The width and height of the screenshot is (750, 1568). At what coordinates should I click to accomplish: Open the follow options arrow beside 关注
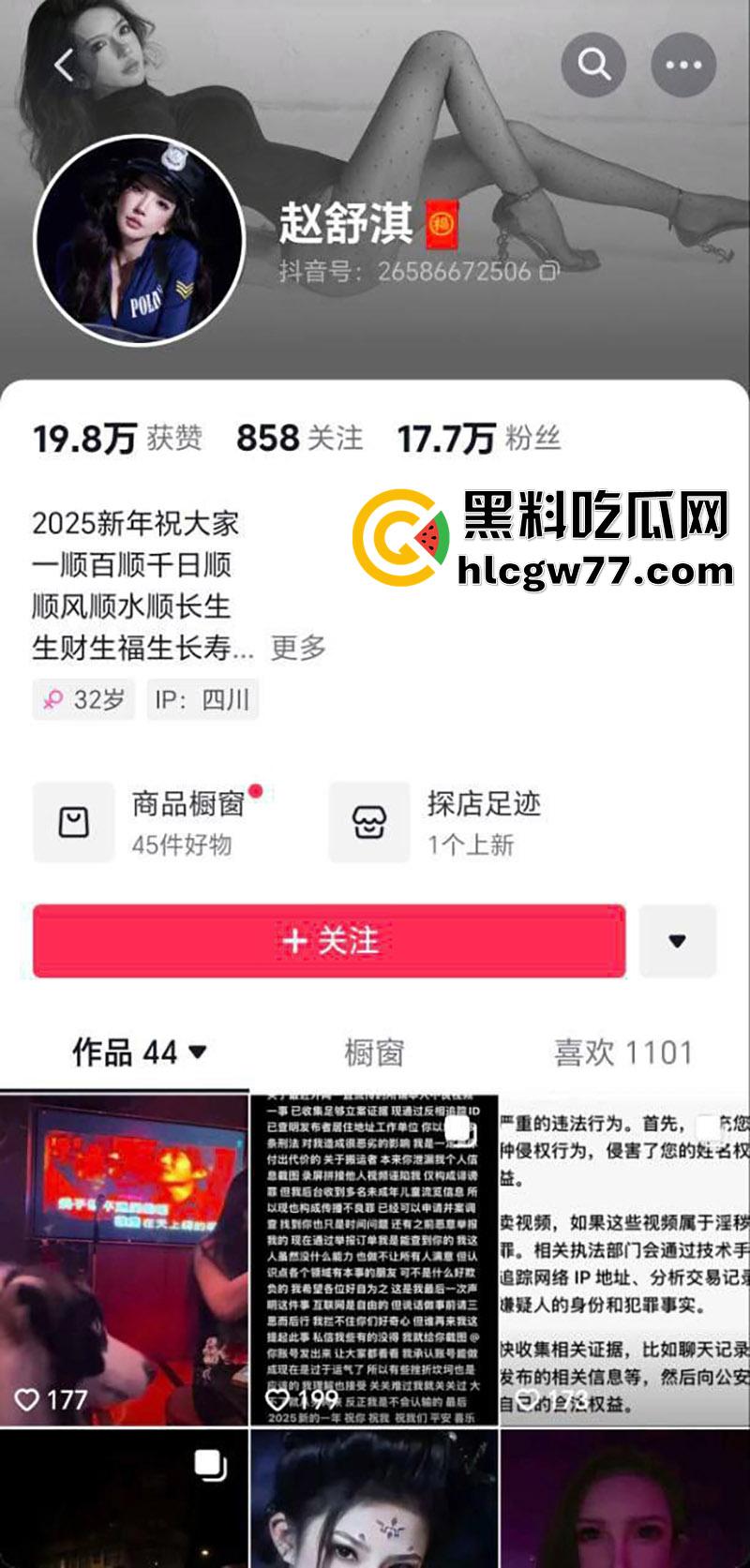tap(678, 939)
